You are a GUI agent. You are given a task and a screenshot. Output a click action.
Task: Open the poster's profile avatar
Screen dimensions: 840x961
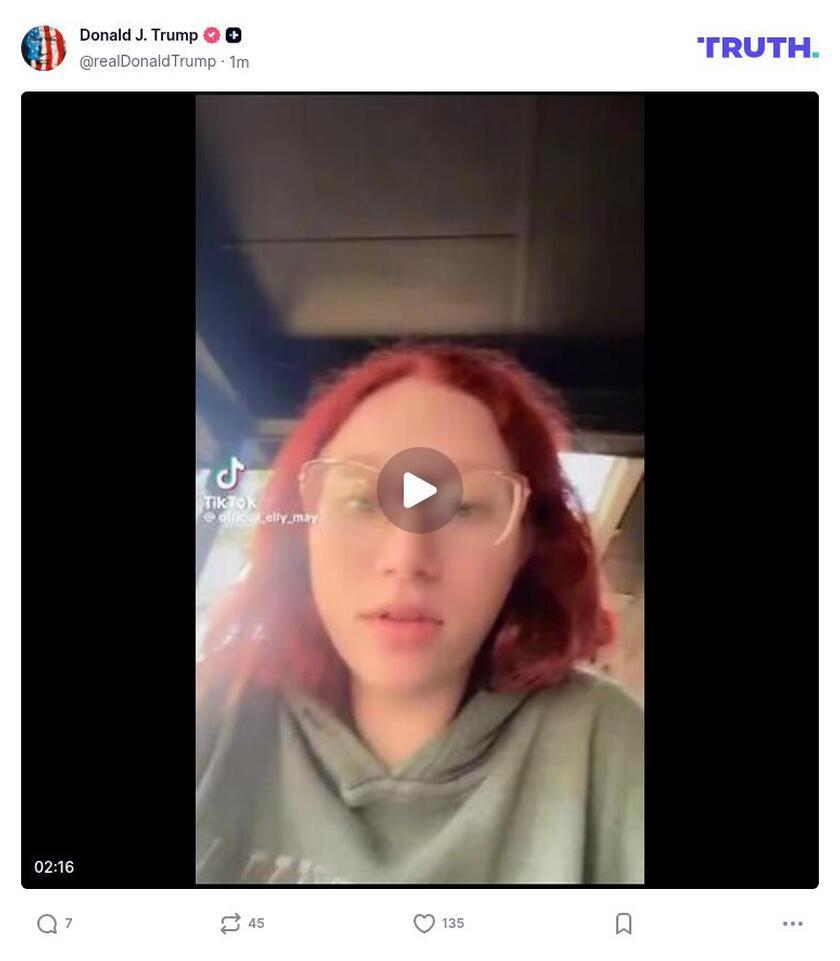coord(44,48)
